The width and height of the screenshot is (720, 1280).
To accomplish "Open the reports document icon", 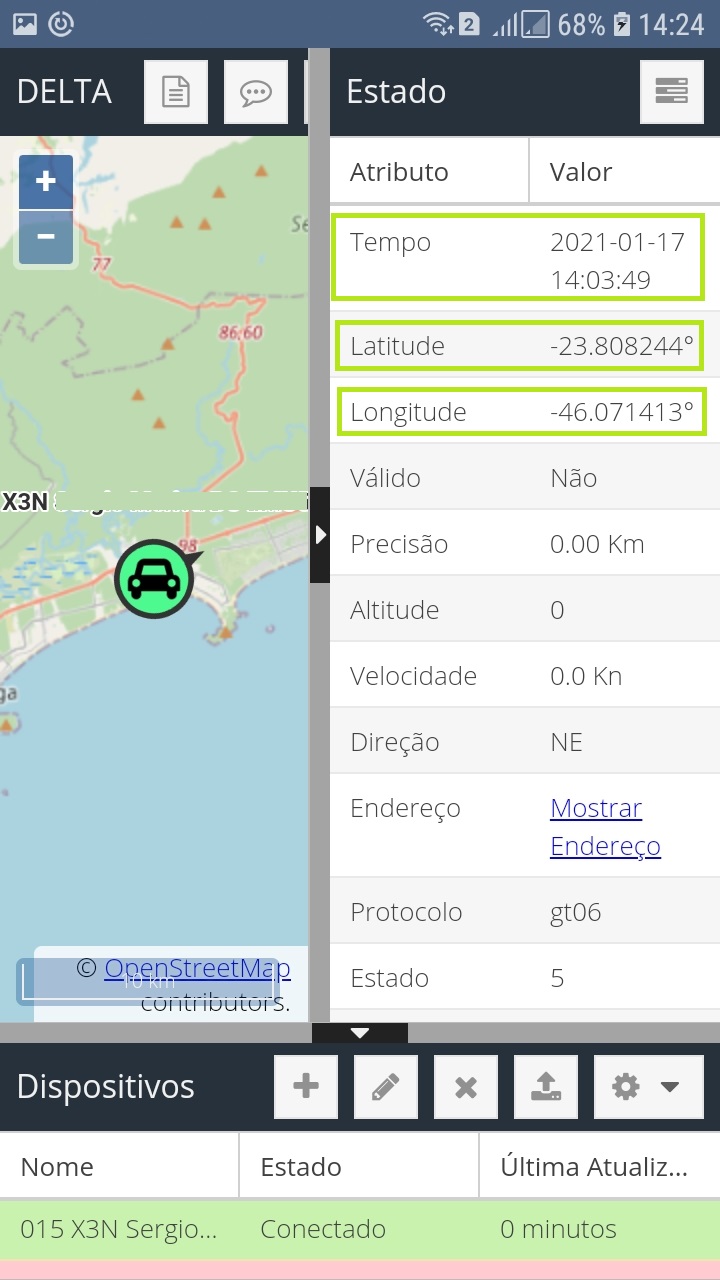I will [176, 92].
